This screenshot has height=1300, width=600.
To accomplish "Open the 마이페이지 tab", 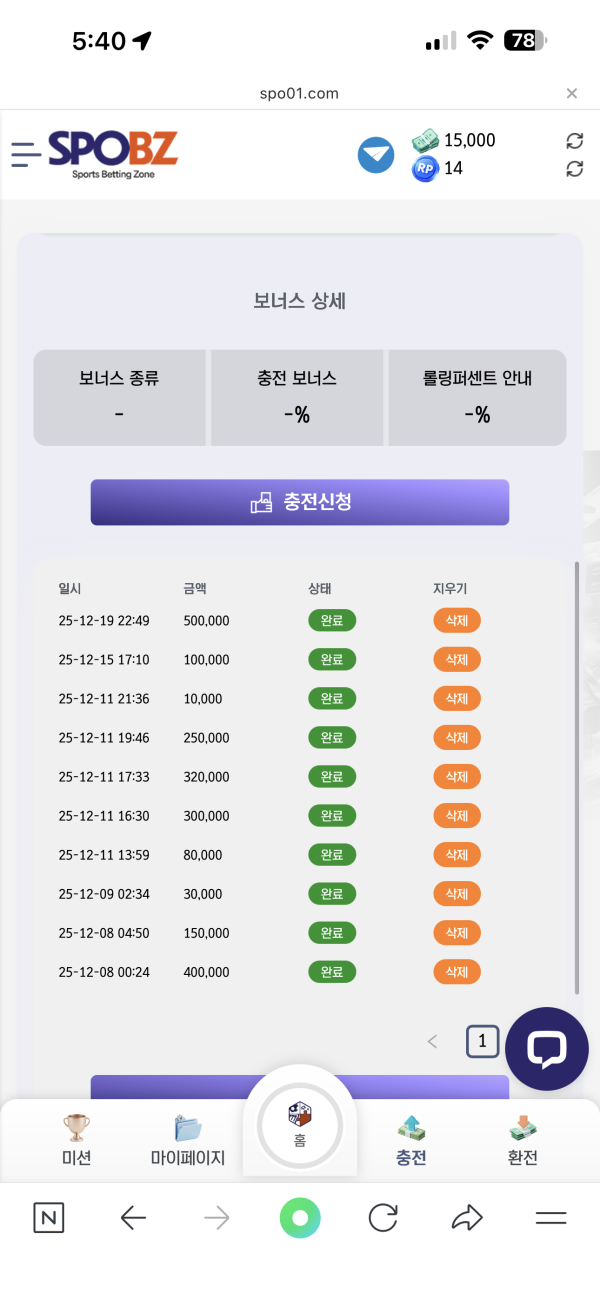I will [x=188, y=1141].
